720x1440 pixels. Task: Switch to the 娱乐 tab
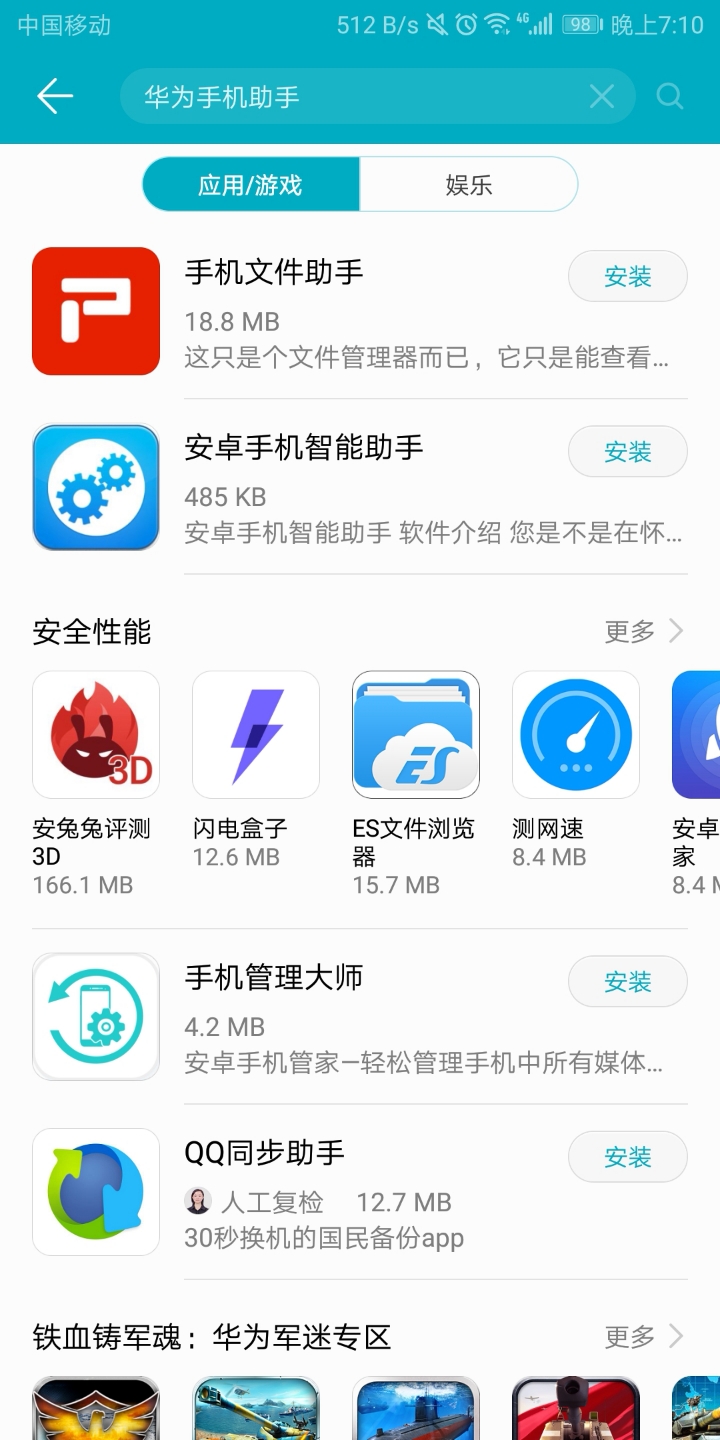tap(469, 185)
